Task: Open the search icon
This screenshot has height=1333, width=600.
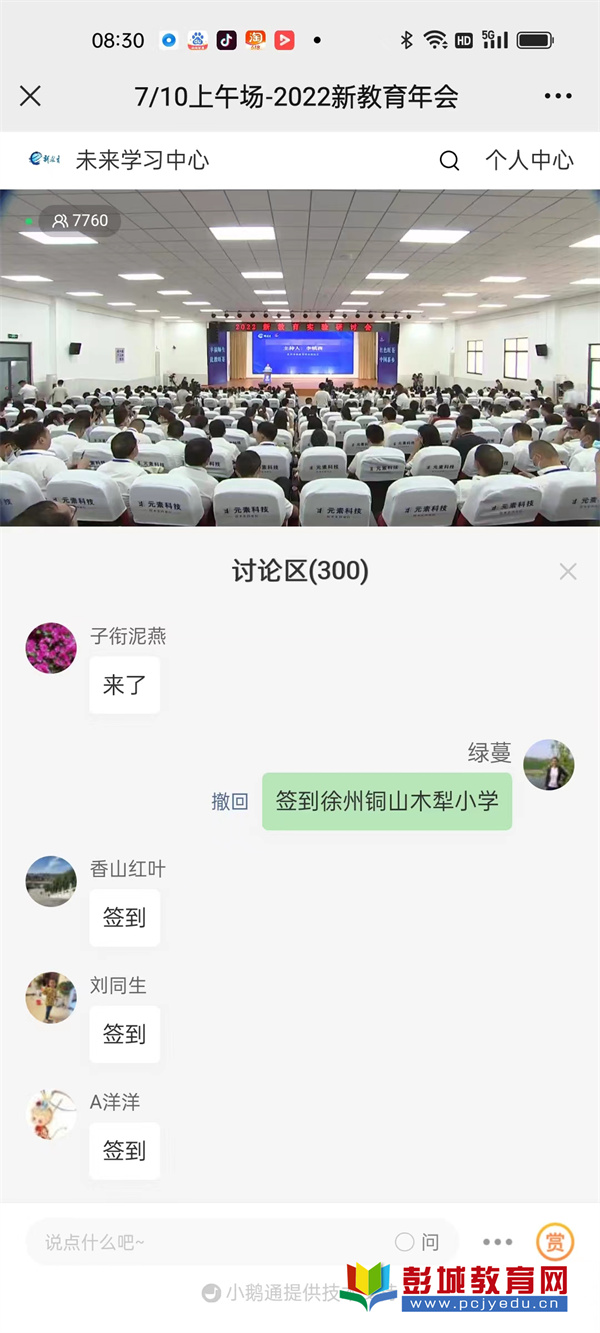Action: (450, 160)
